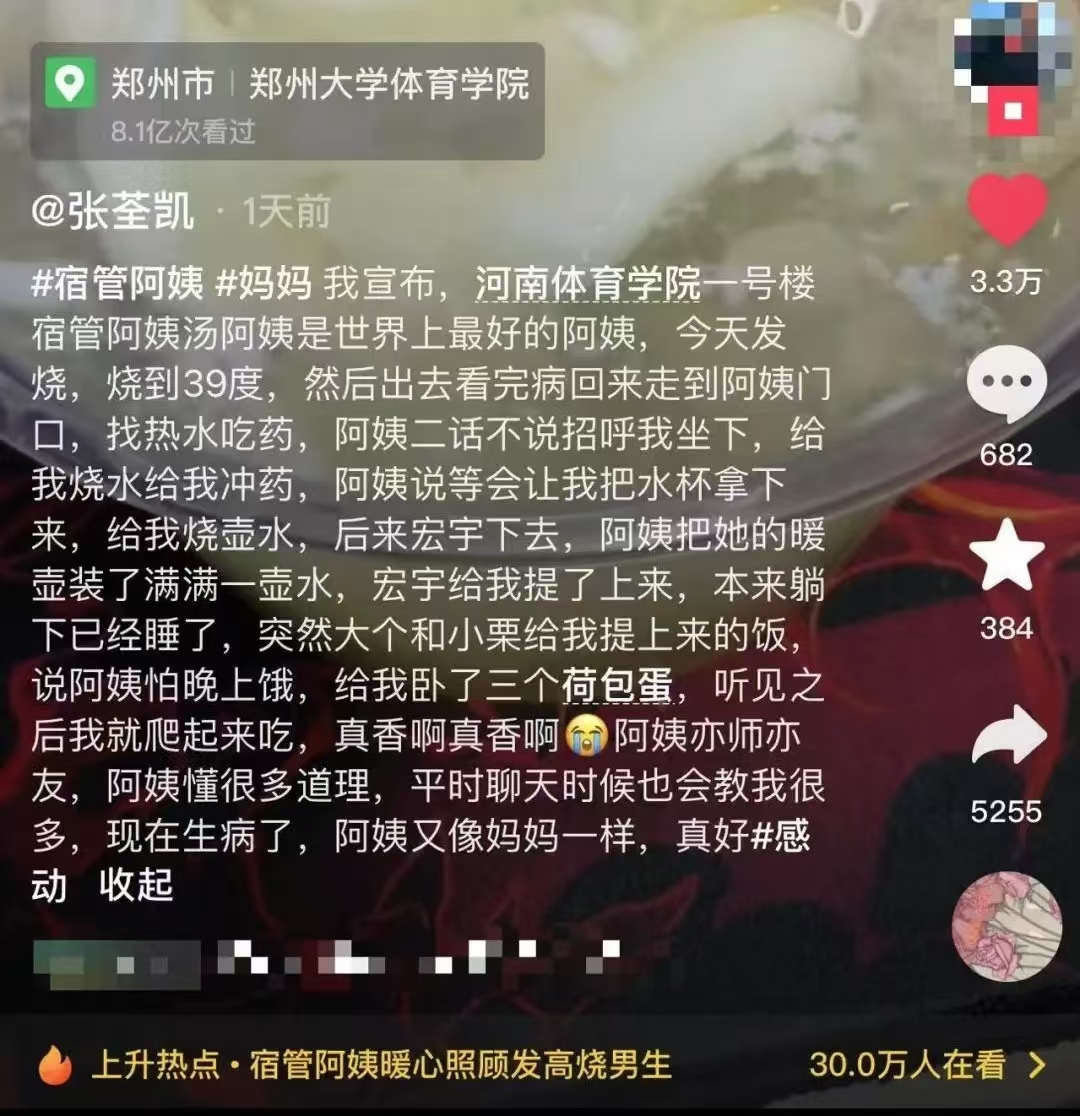Open the 上升热点 trending topic bar
The image size is (1080, 1116).
(540, 1065)
